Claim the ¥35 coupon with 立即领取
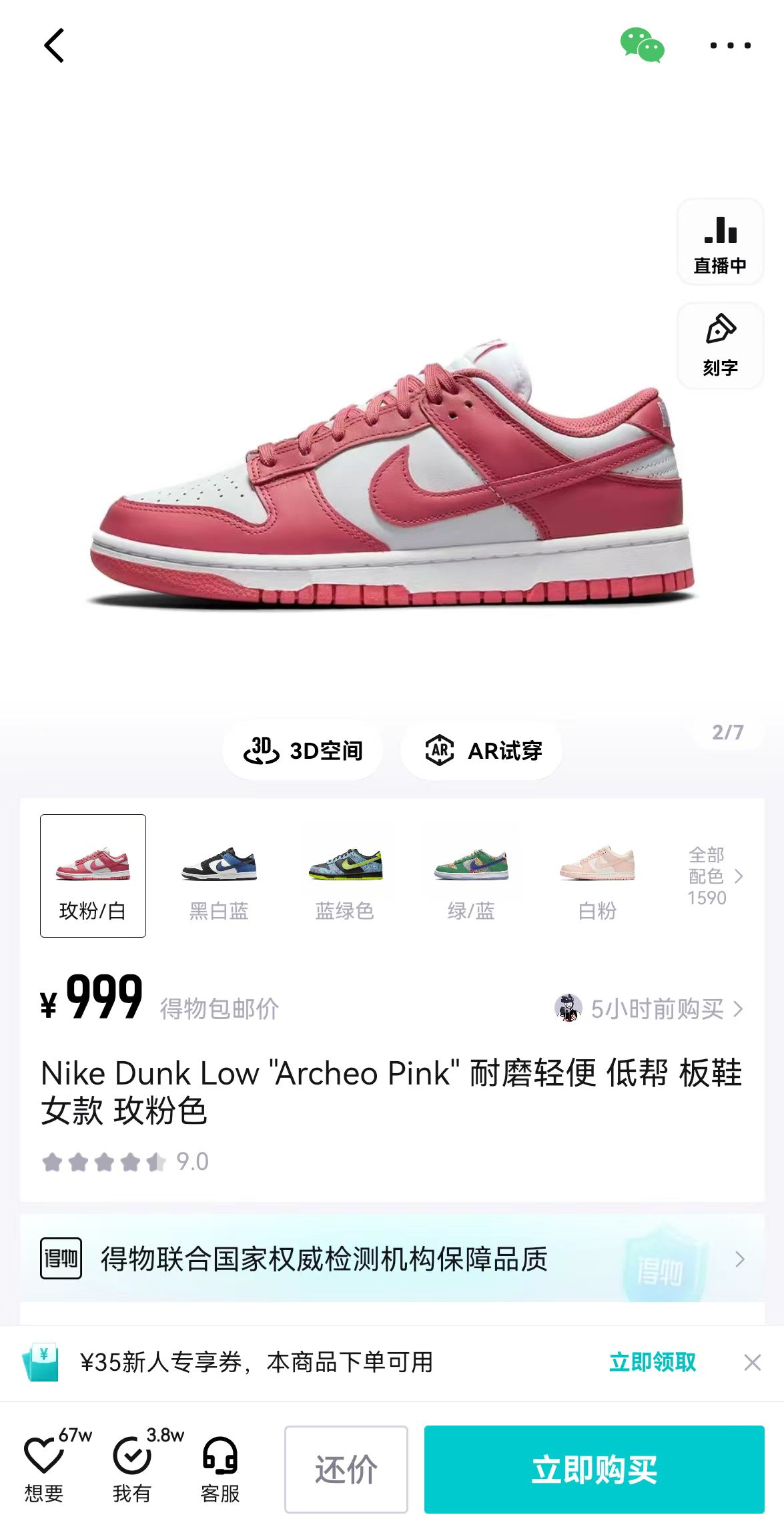The height and width of the screenshot is (1537, 784). (x=652, y=1362)
